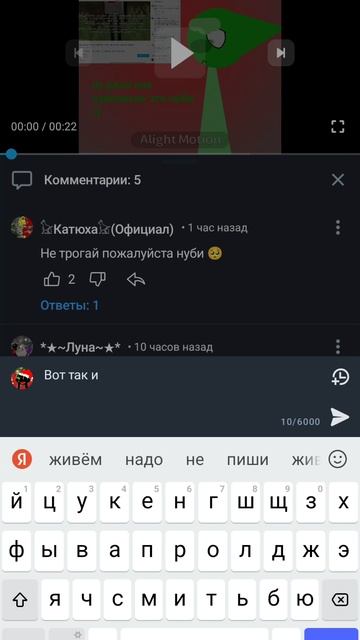Choose suggestion "пиши"
The height and width of the screenshot is (640, 360).
pos(248,460)
